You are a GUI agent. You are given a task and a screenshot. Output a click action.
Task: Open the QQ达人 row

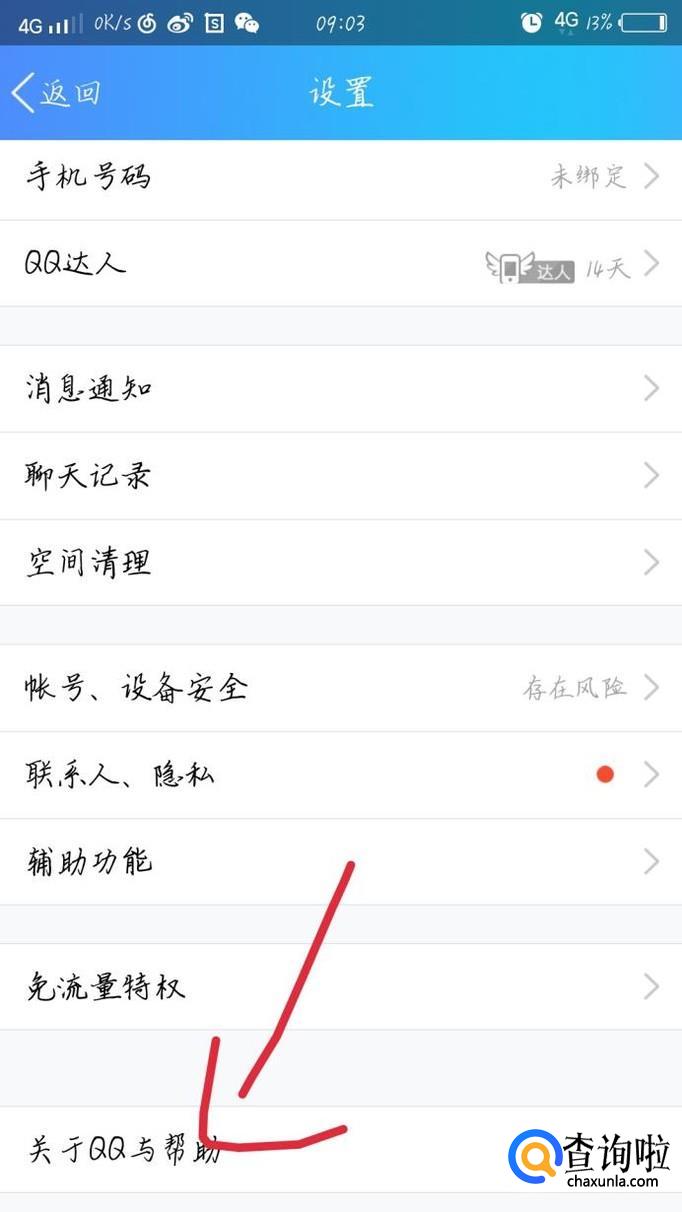[x=340, y=264]
